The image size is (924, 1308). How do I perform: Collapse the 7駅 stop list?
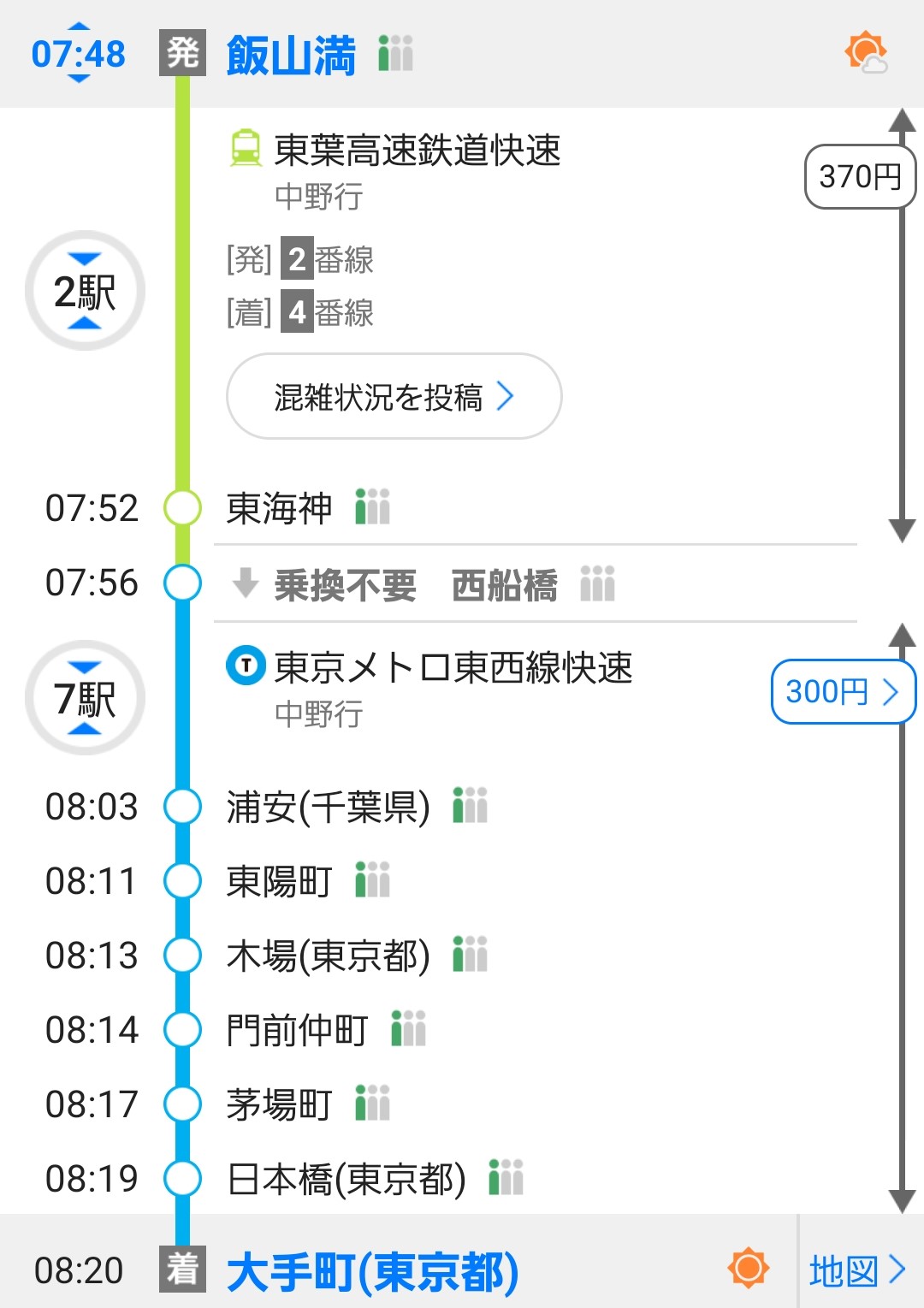point(85,698)
